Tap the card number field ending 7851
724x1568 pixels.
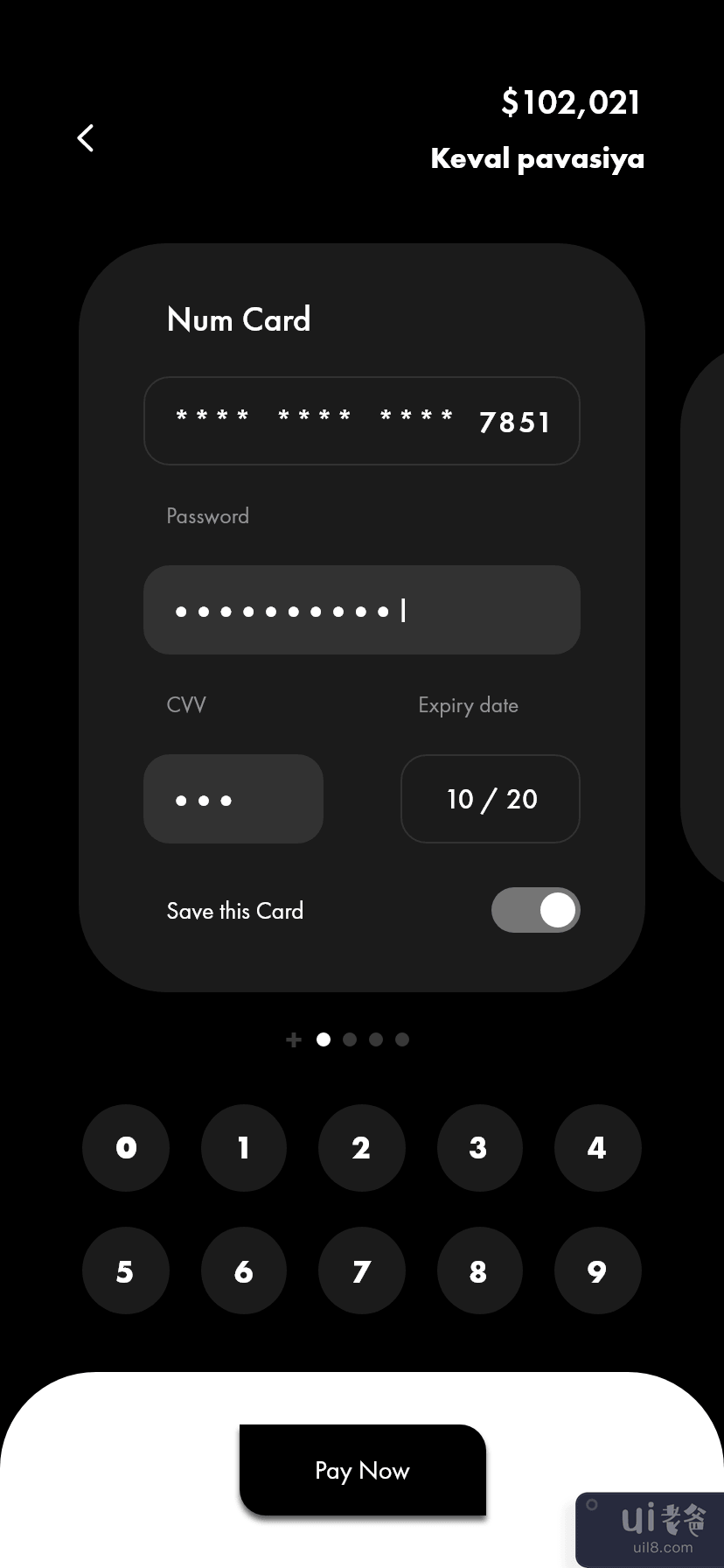pyautogui.click(x=361, y=421)
